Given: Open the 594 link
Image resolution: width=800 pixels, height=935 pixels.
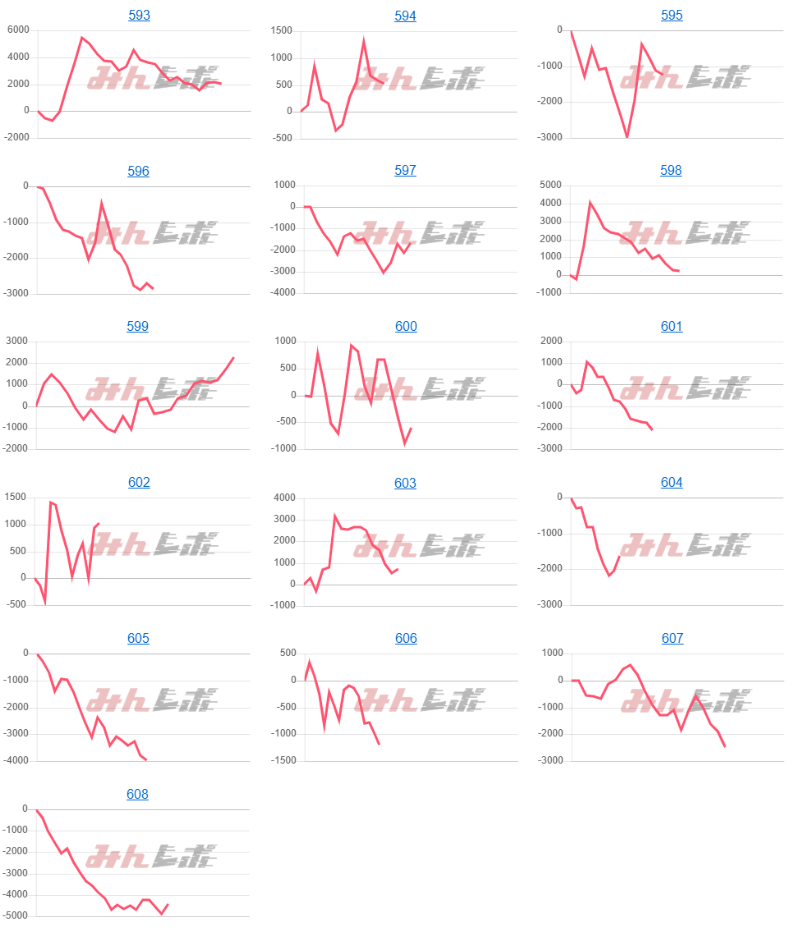Looking at the screenshot, I should (x=405, y=16).
